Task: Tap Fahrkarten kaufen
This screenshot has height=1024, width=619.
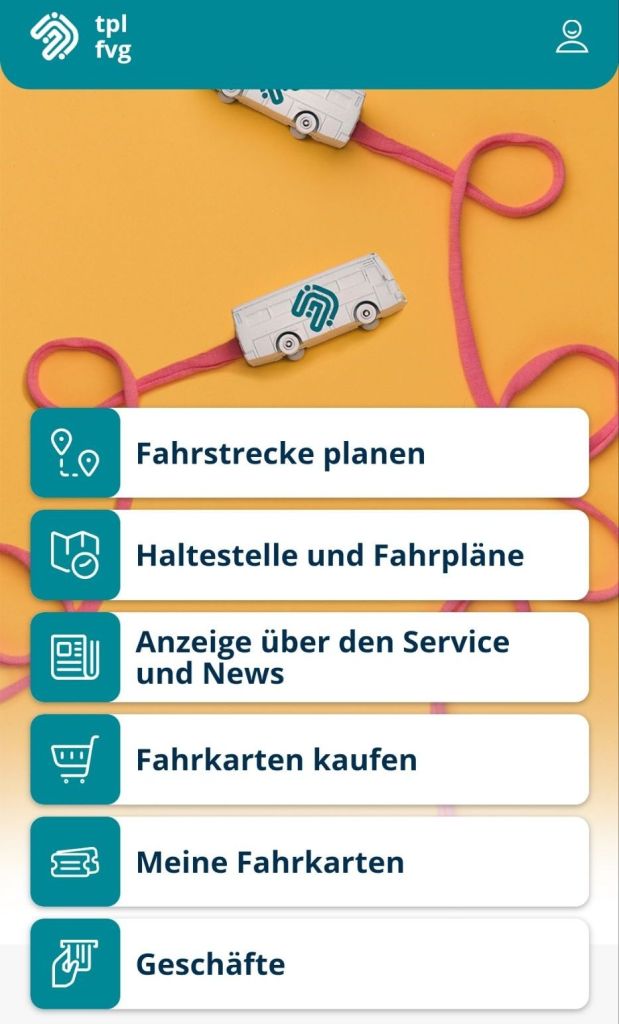Action: click(310, 759)
